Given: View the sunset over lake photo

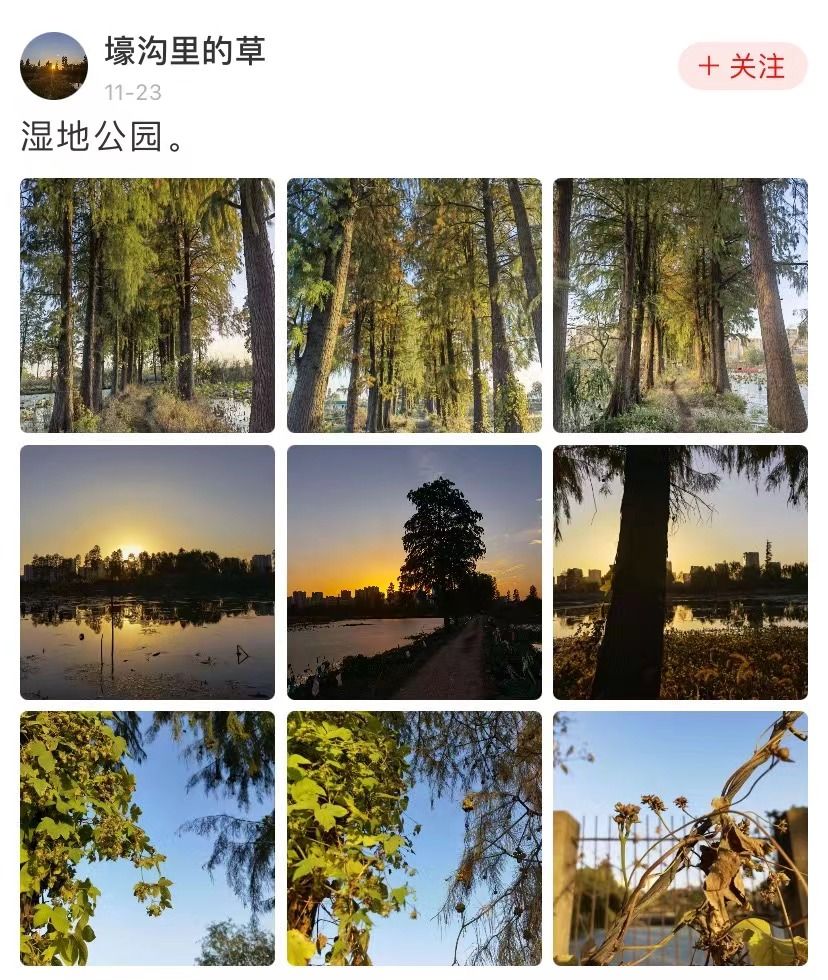Looking at the screenshot, I should tap(147, 572).
